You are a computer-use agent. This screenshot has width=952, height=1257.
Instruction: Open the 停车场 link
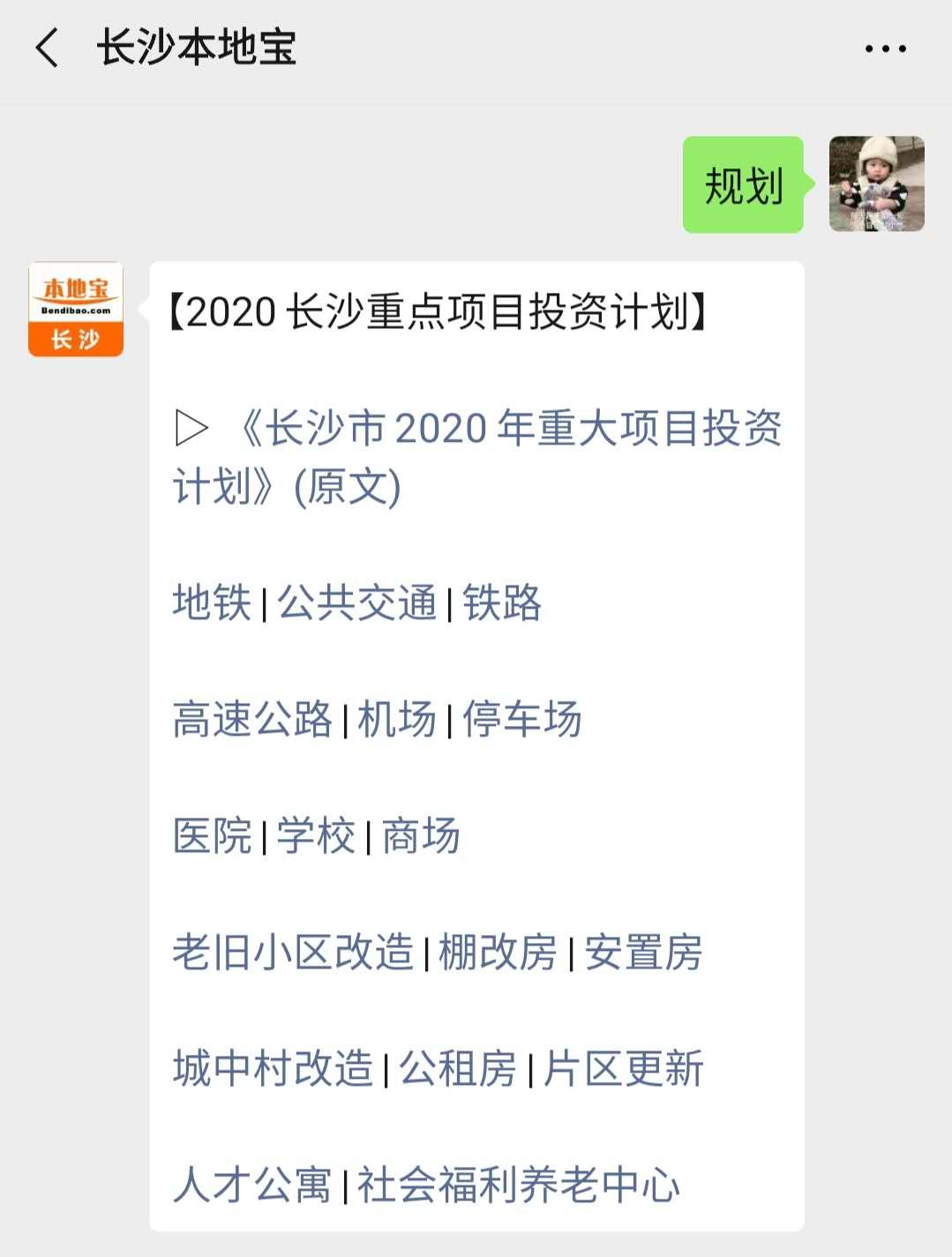522,720
